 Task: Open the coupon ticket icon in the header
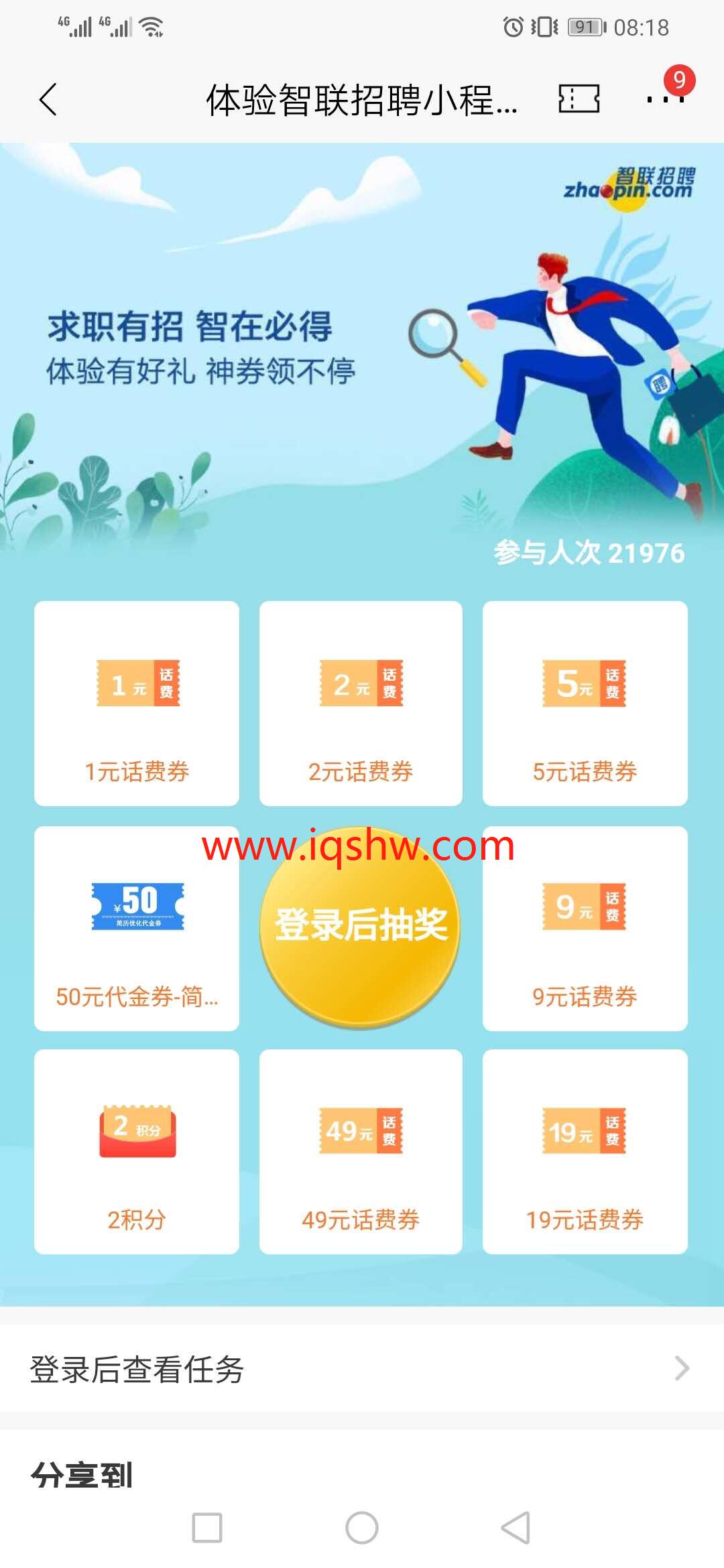[579, 99]
